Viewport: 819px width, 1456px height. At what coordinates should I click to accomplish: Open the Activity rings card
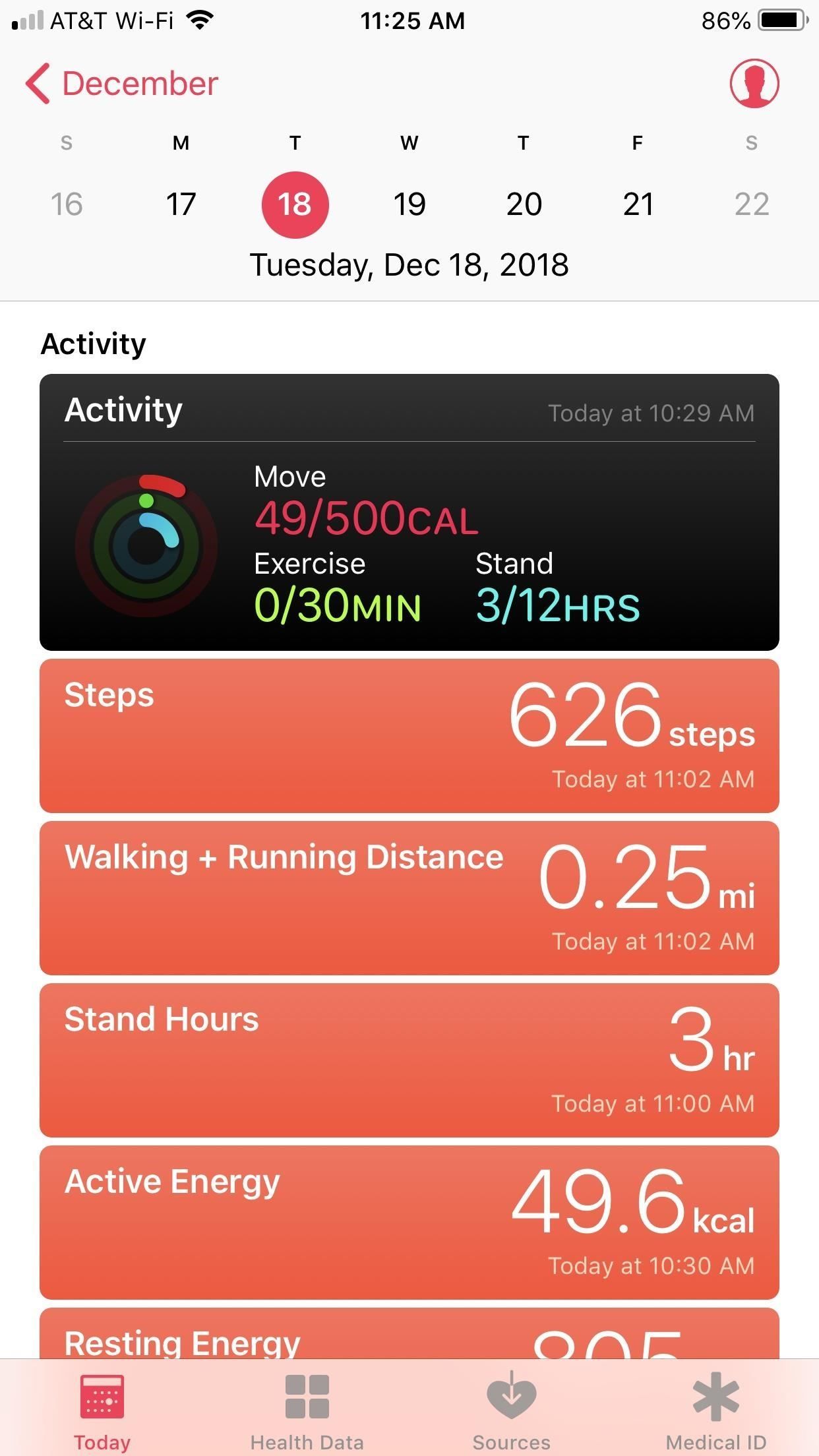click(409, 512)
